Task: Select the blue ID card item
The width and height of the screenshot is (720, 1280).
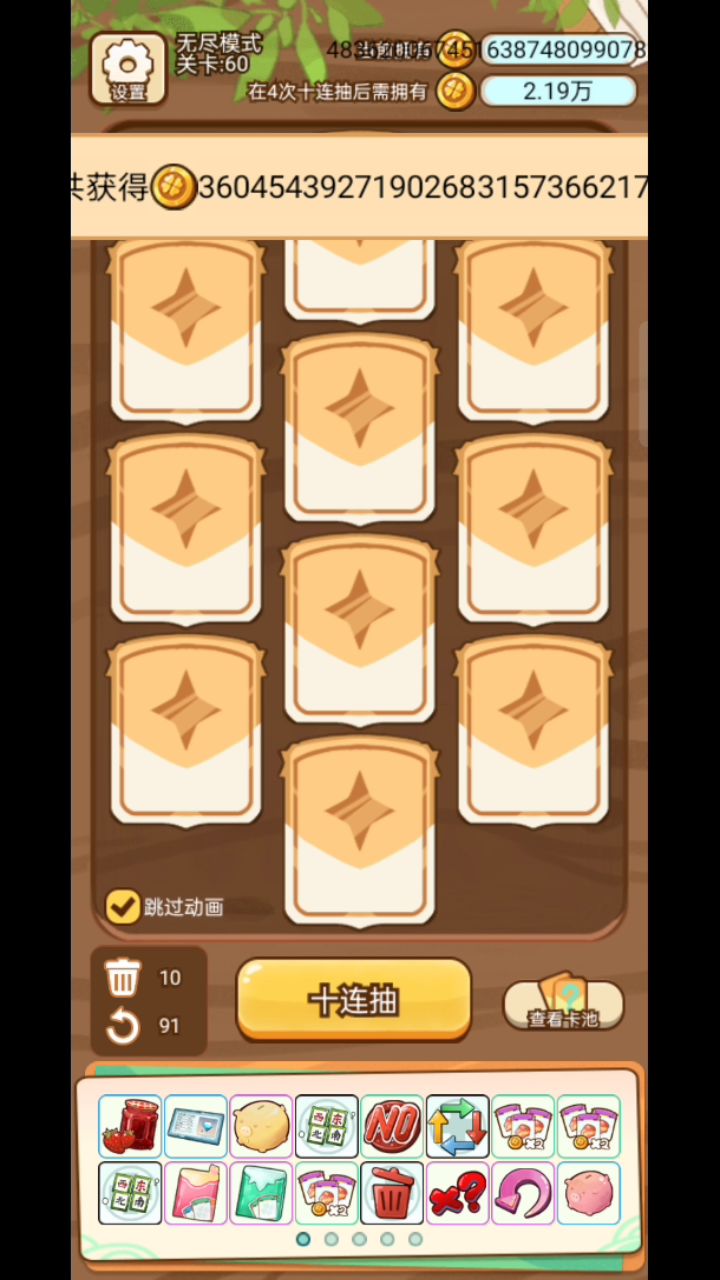Action: click(195, 1126)
